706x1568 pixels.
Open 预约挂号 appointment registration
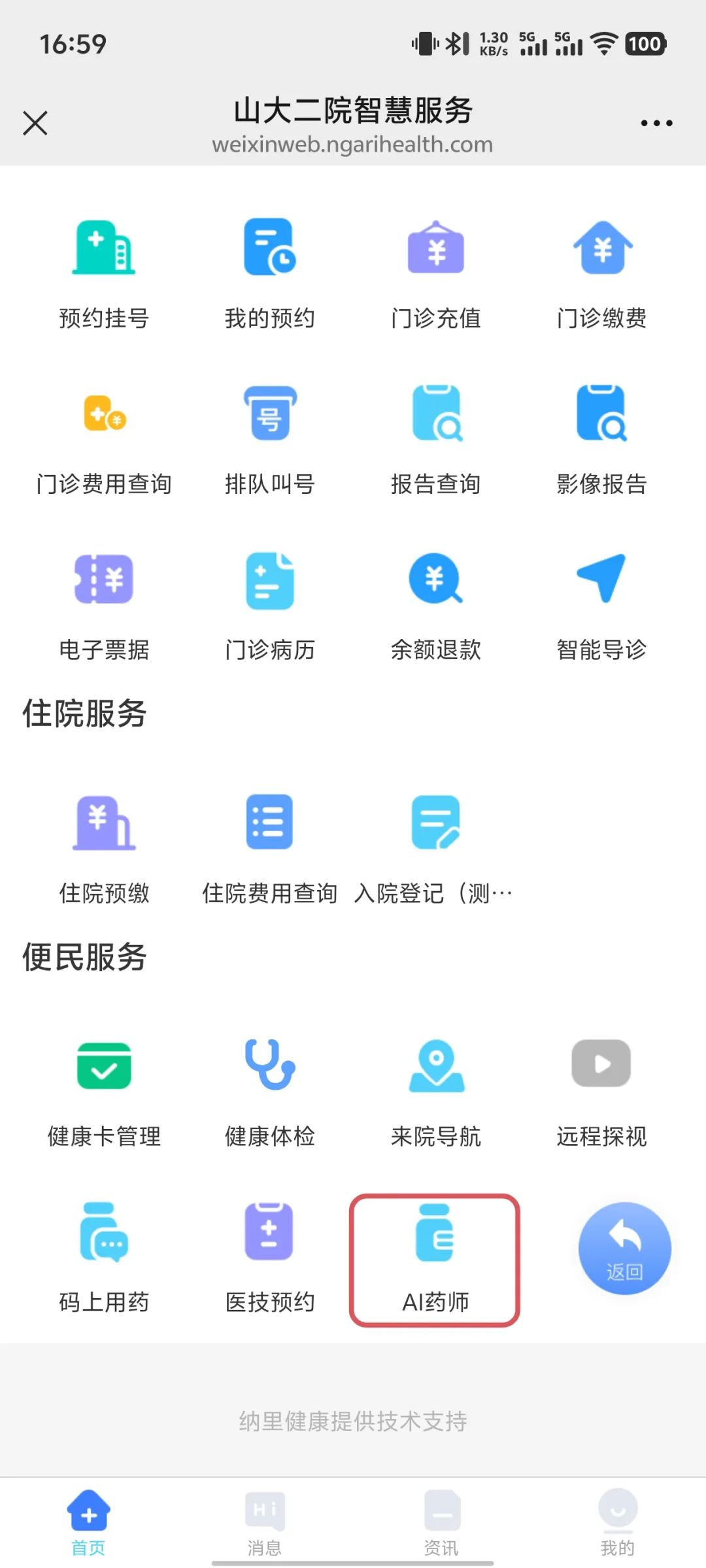(104, 274)
